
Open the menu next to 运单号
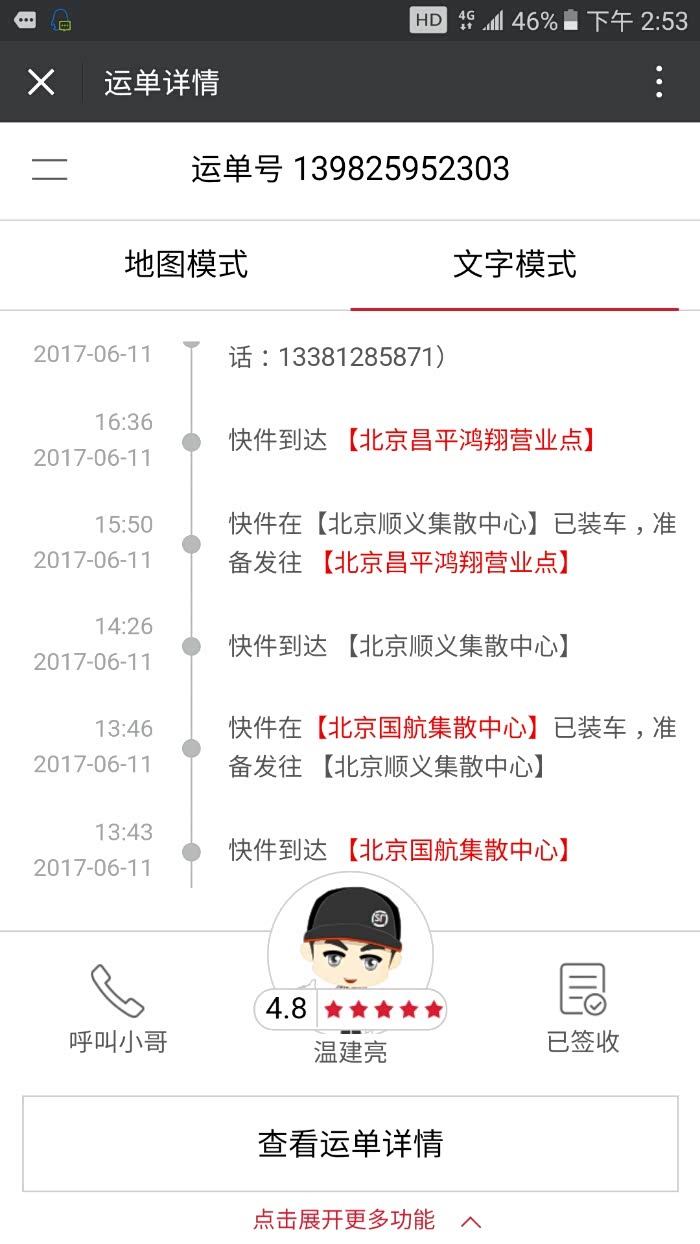(x=49, y=169)
